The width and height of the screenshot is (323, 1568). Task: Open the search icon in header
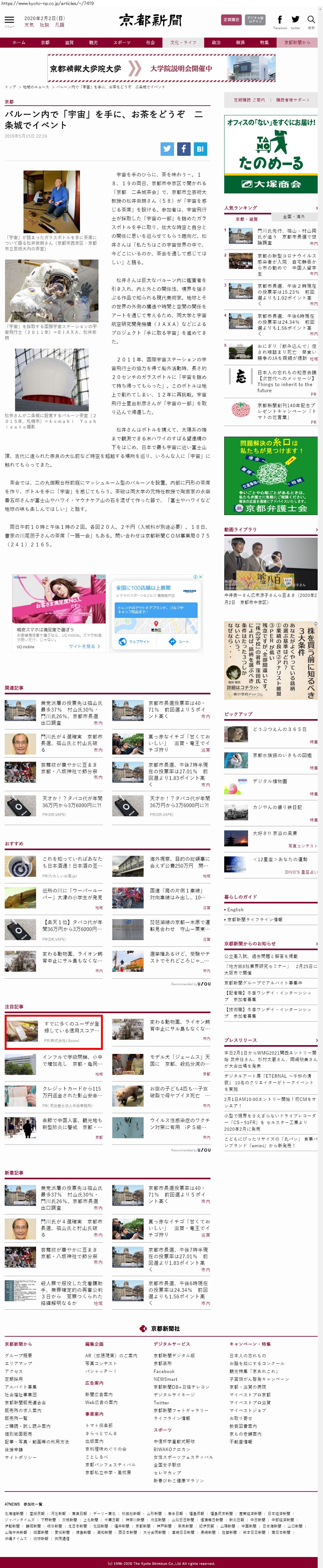point(311,21)
